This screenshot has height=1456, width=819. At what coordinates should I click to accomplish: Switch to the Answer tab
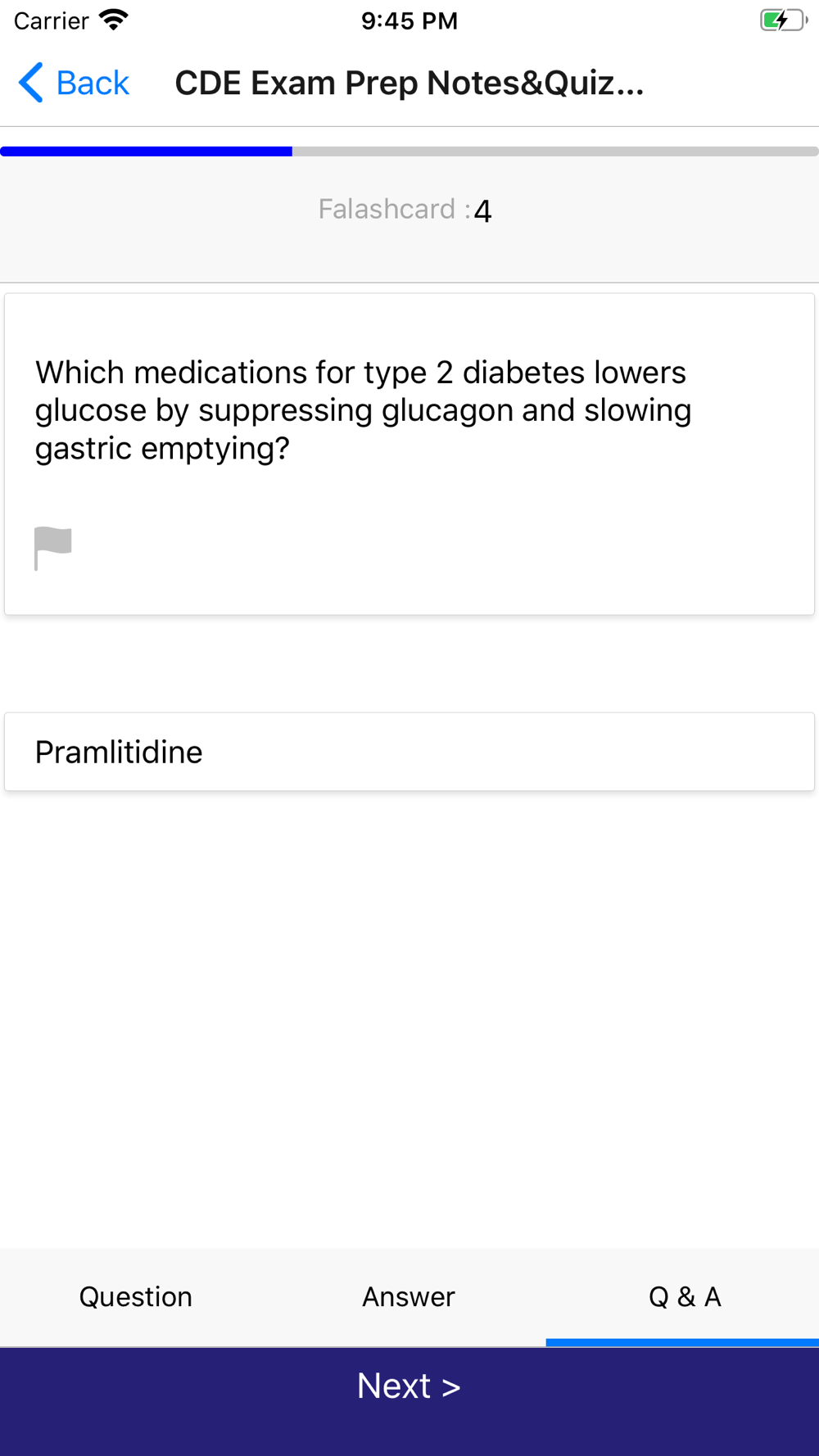[x=409, y=1296]
